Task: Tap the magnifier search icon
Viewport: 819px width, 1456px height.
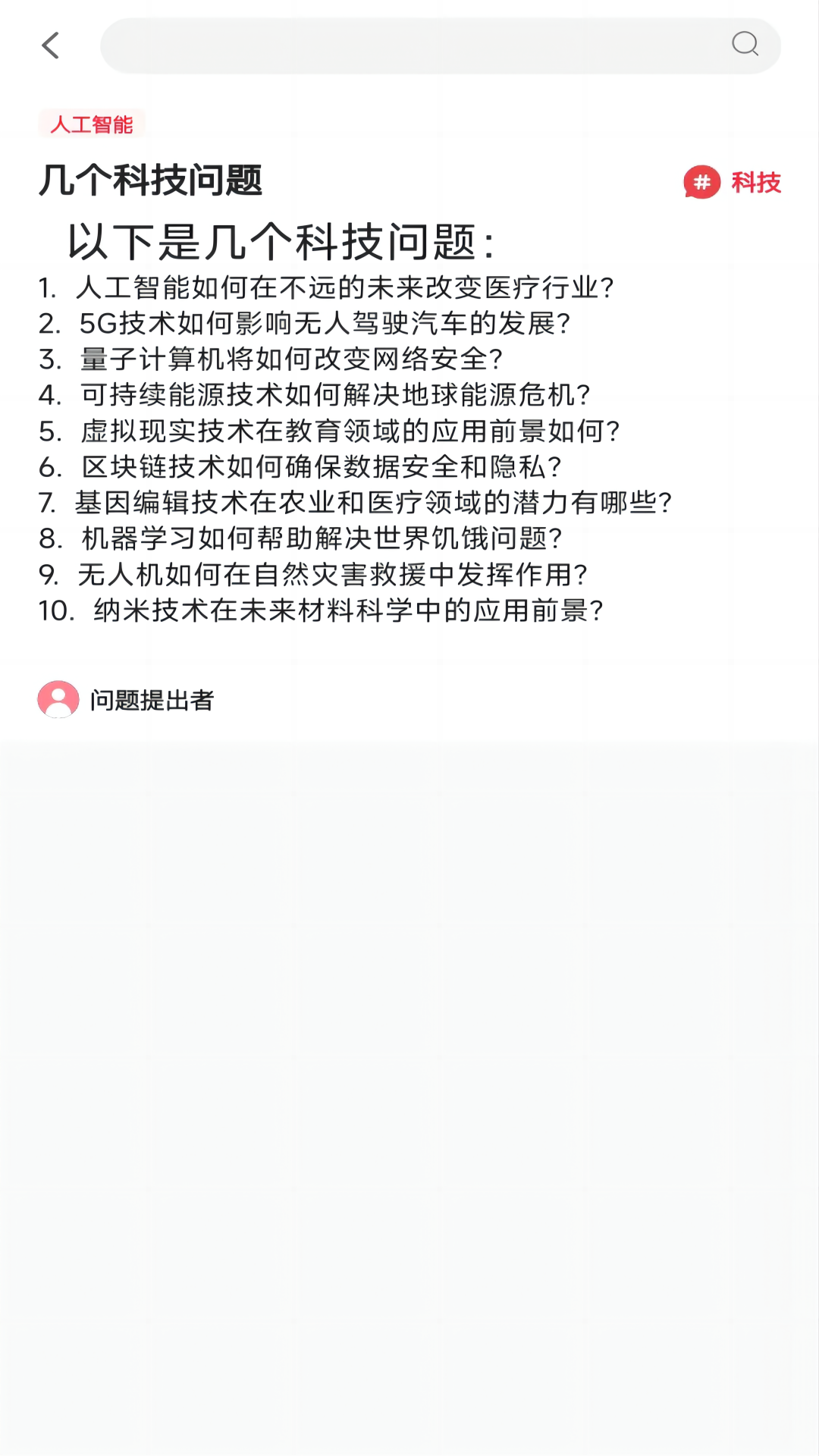Action: (x=745, y=44)
